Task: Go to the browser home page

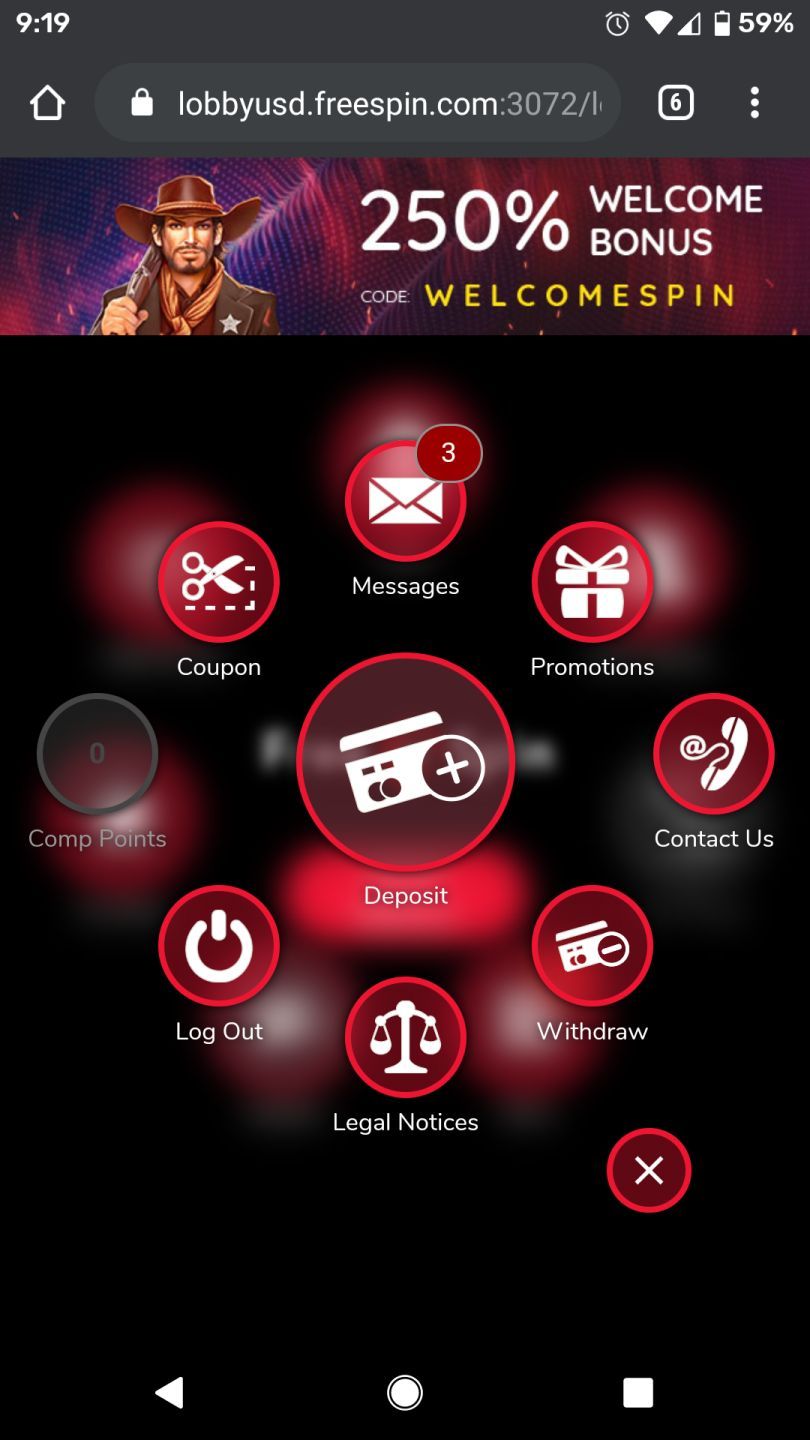Action: pyautogui.click(x=47, y=103)
